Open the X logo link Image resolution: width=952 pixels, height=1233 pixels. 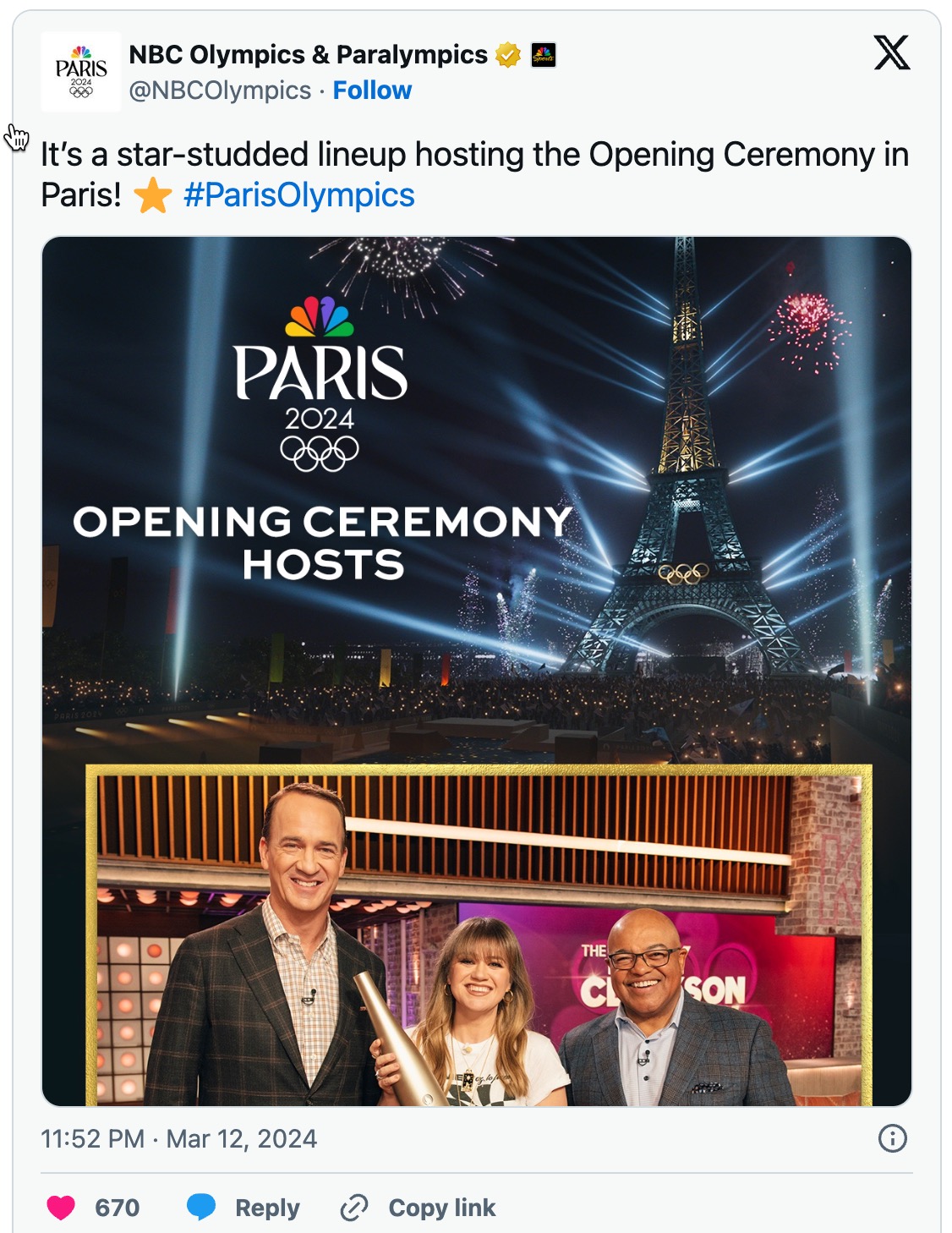pyautogui.click(x=891, y=53)
